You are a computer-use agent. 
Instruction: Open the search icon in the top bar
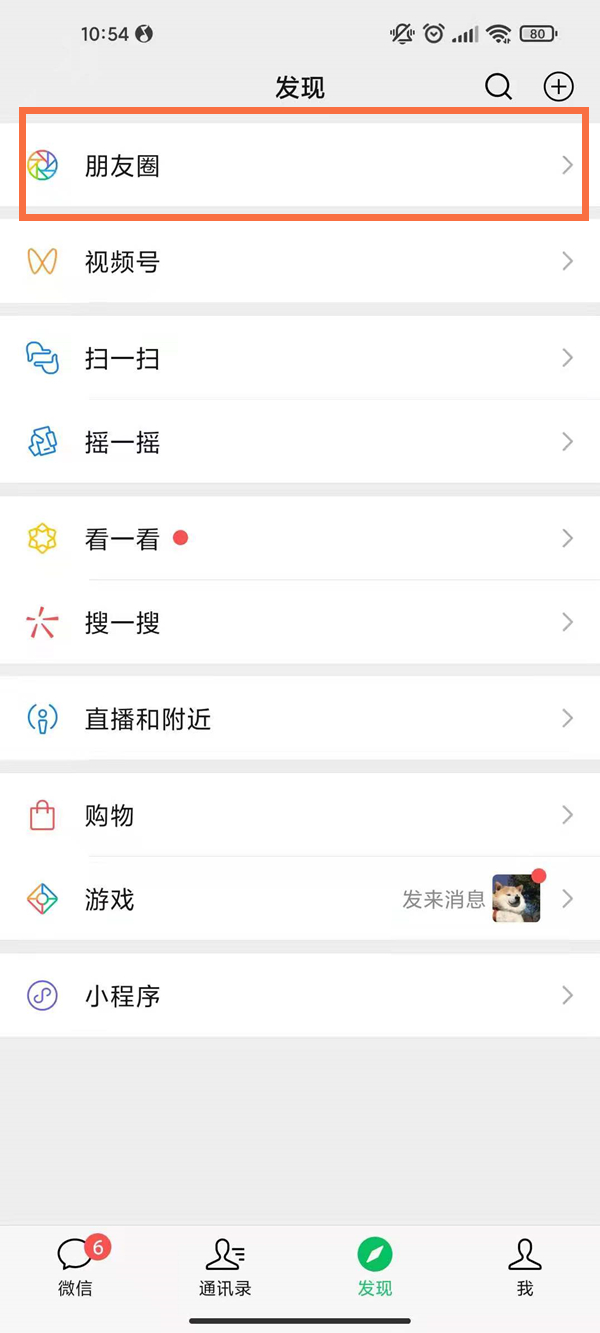[x=498, y=87]
